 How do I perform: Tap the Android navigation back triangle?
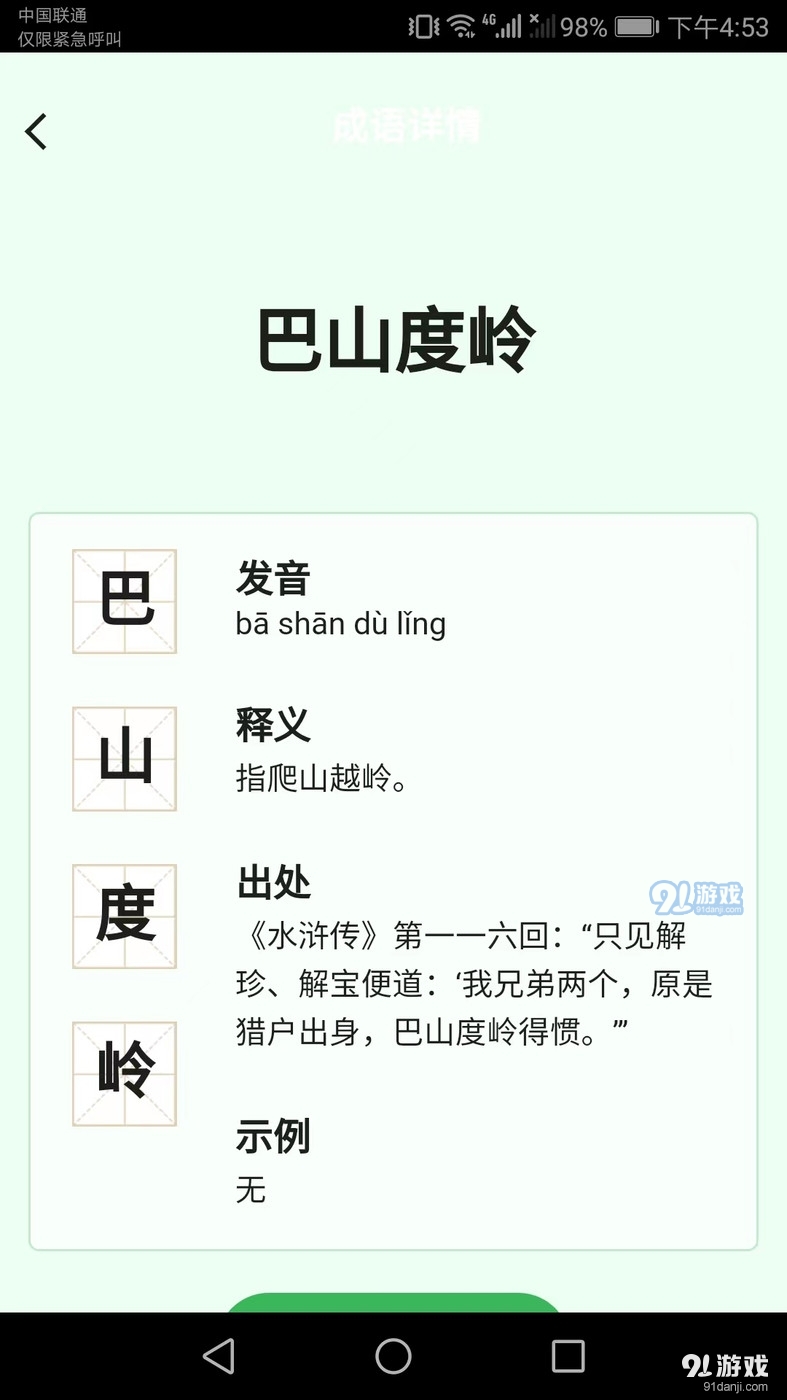[x=219, y=1357]
